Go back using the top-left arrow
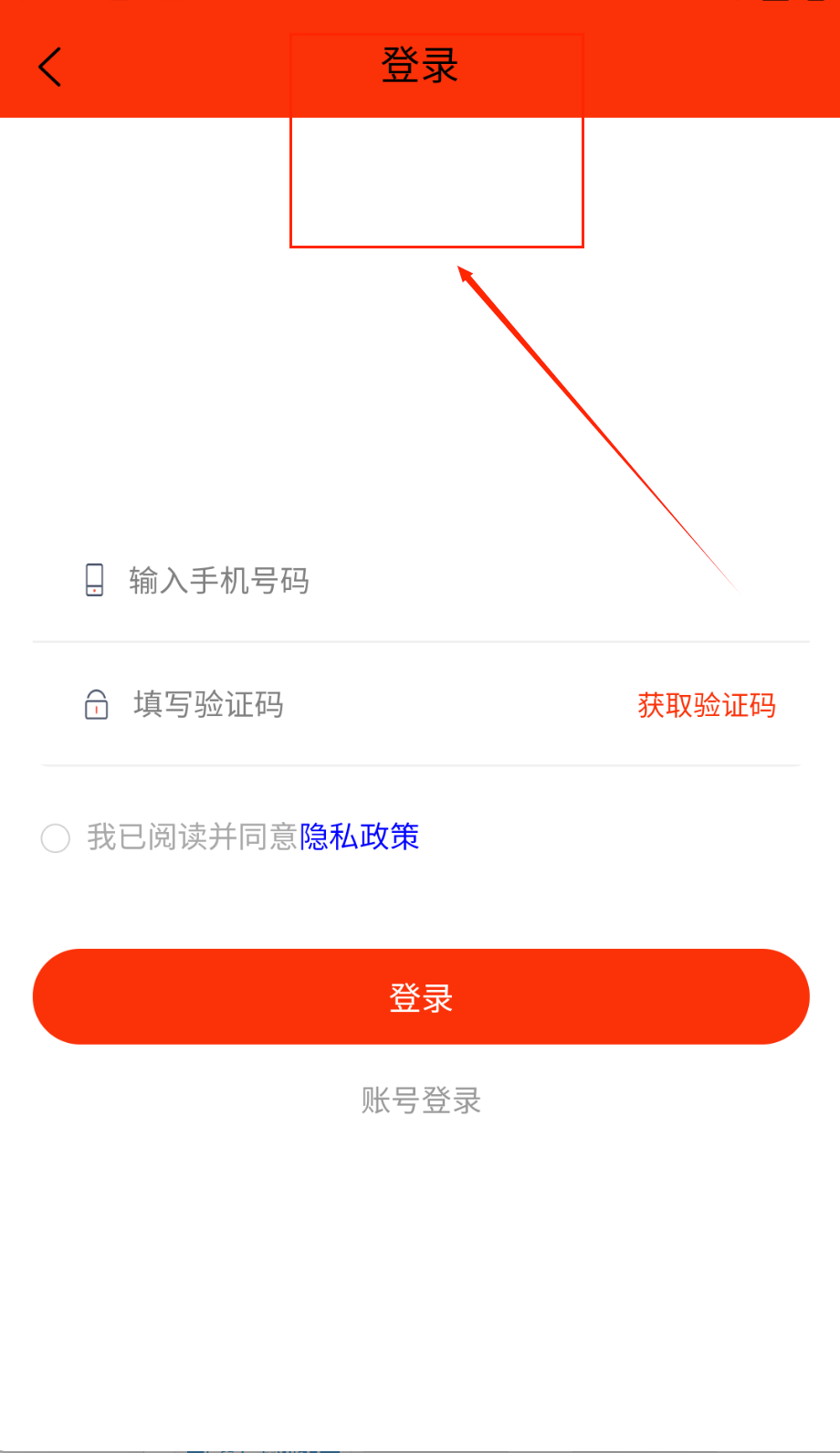 [x=50, y=67]
